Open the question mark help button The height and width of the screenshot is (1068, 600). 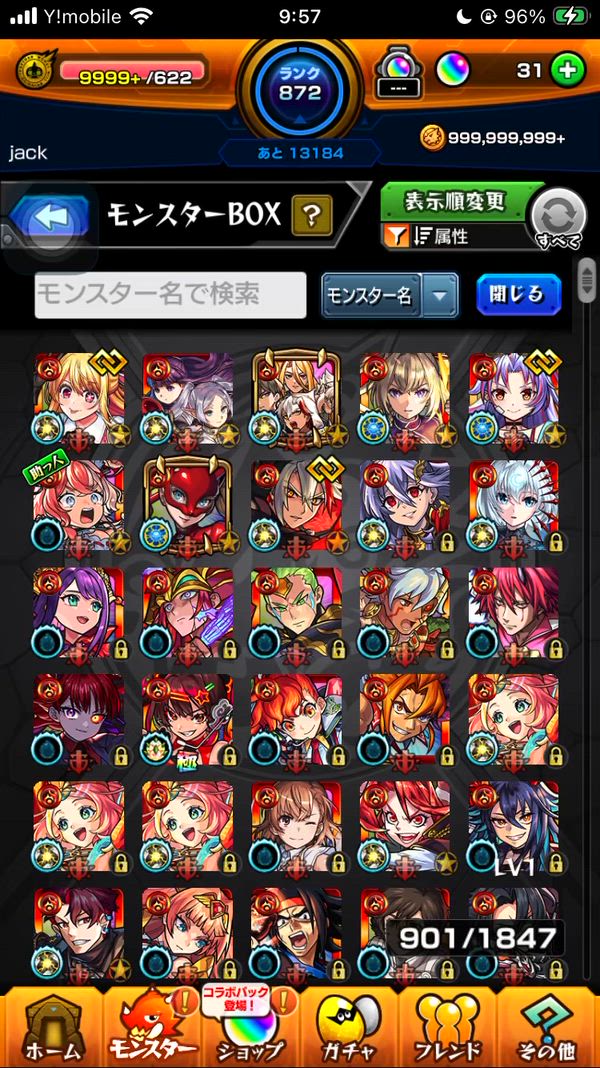(x=311, y=214)
